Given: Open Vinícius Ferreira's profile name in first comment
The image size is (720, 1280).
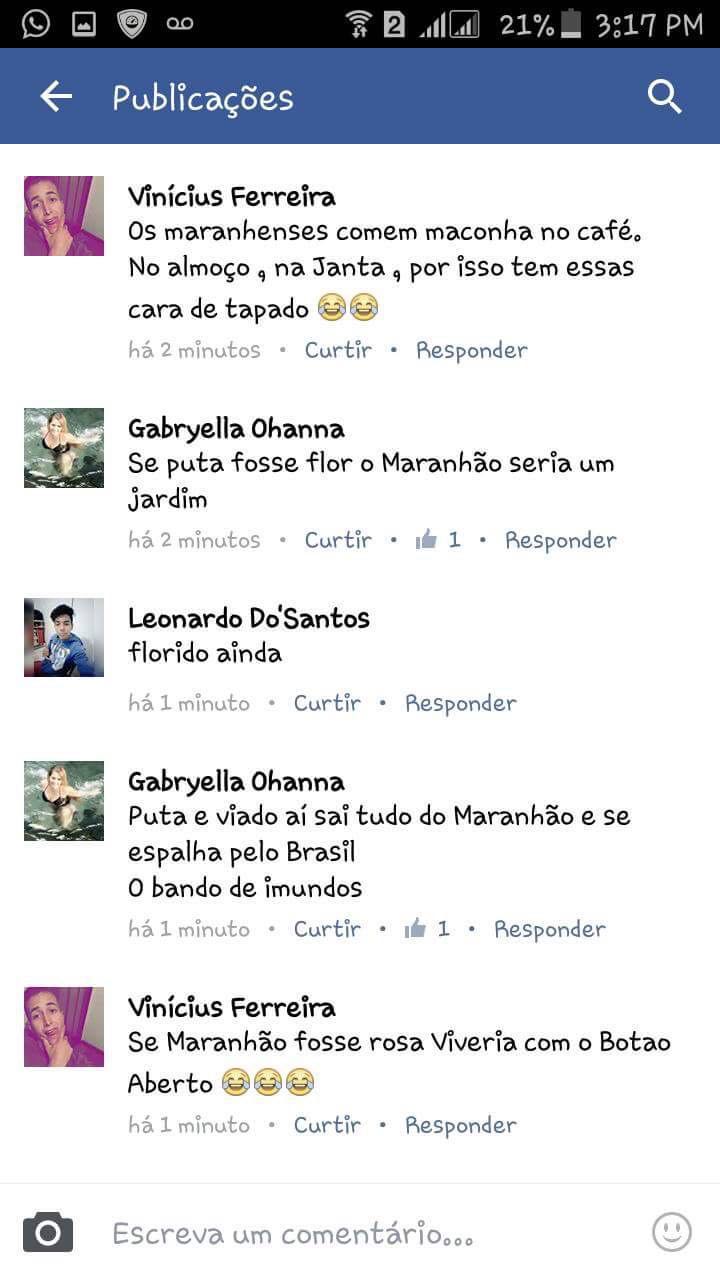Looking at the screenshot, I should [x=231, y=196].
